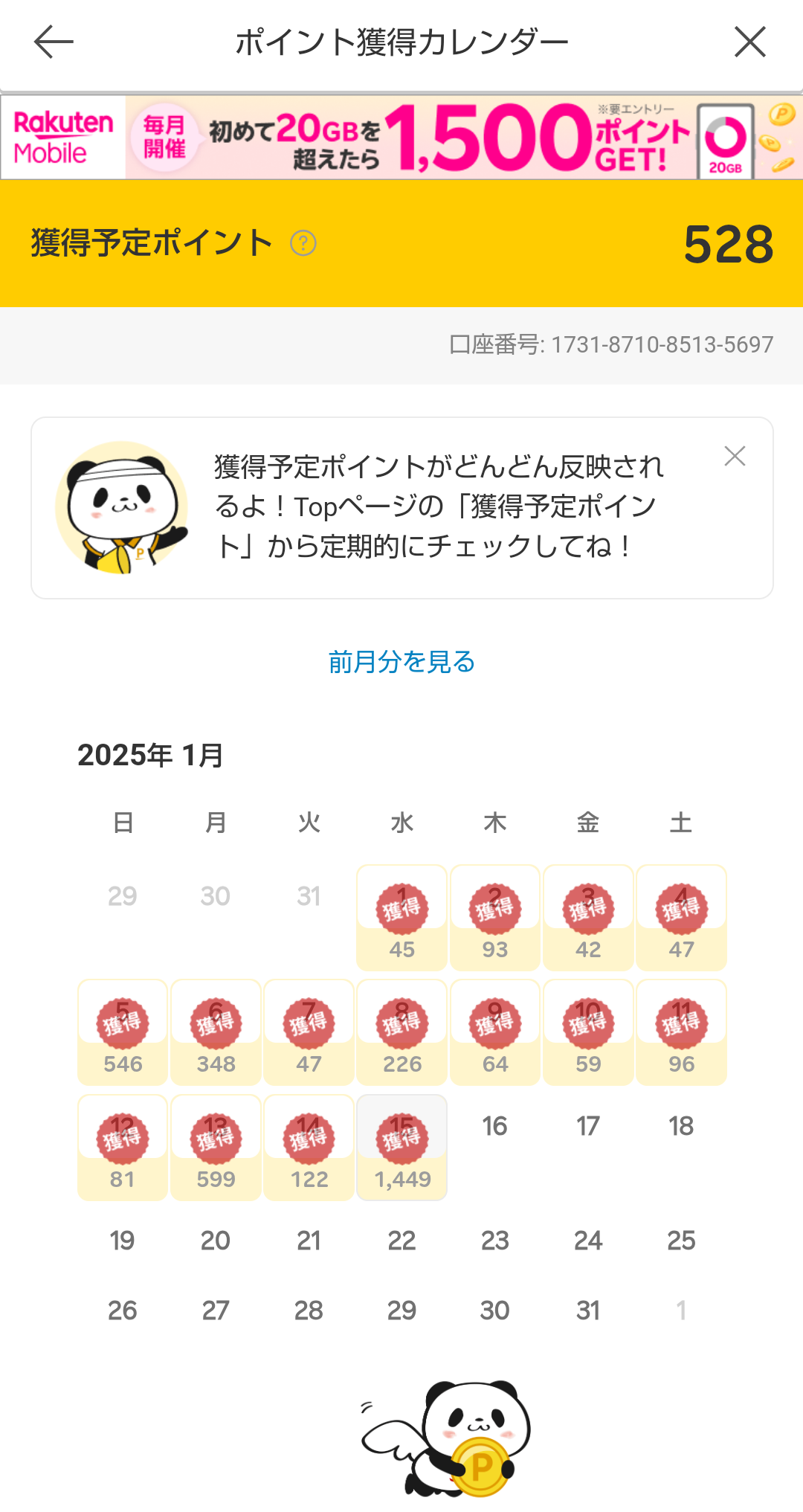The image size is (803, 1512).
Task: Select January 2 showing 93 points
Action: click(x=495, y=917)
